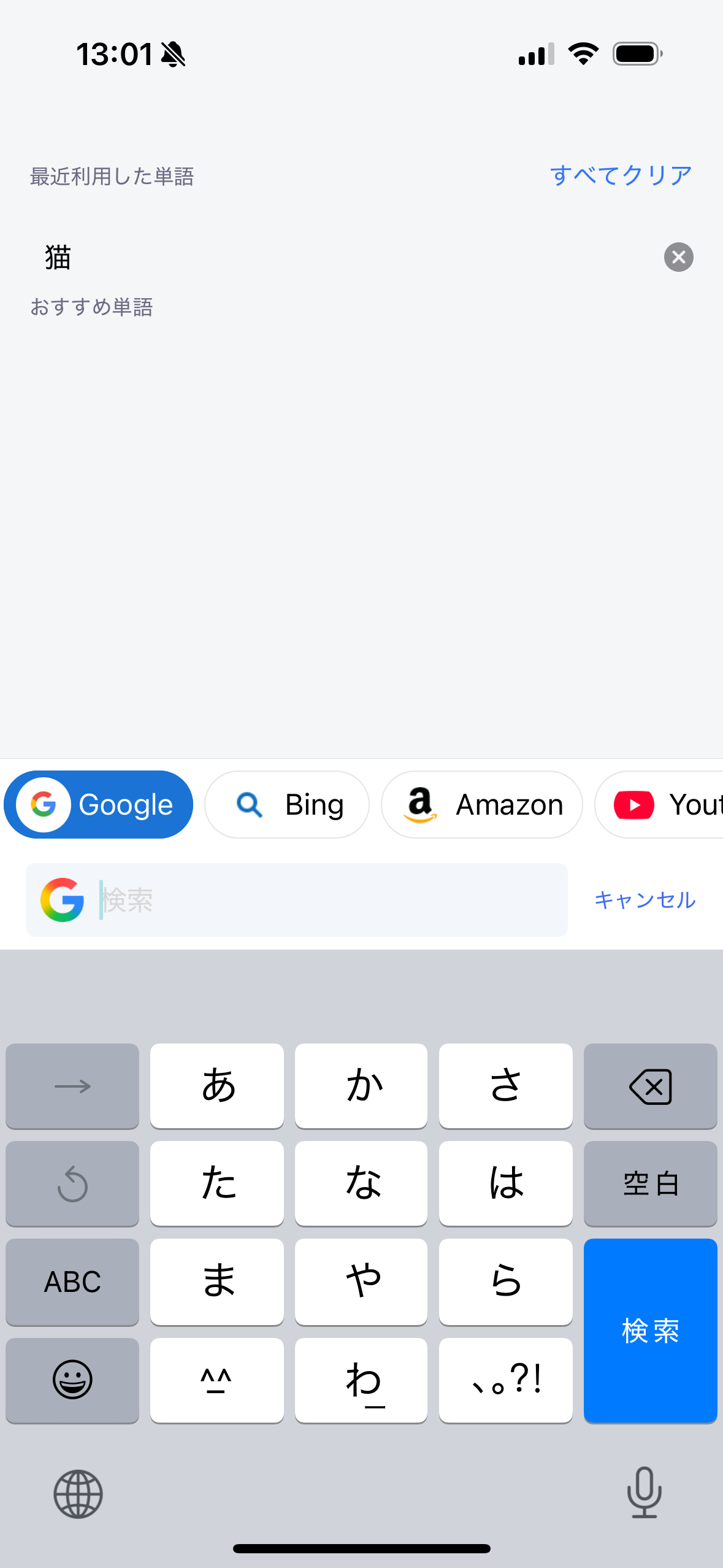Tap キャンセル to cancel the search

[x=645, y=900]
